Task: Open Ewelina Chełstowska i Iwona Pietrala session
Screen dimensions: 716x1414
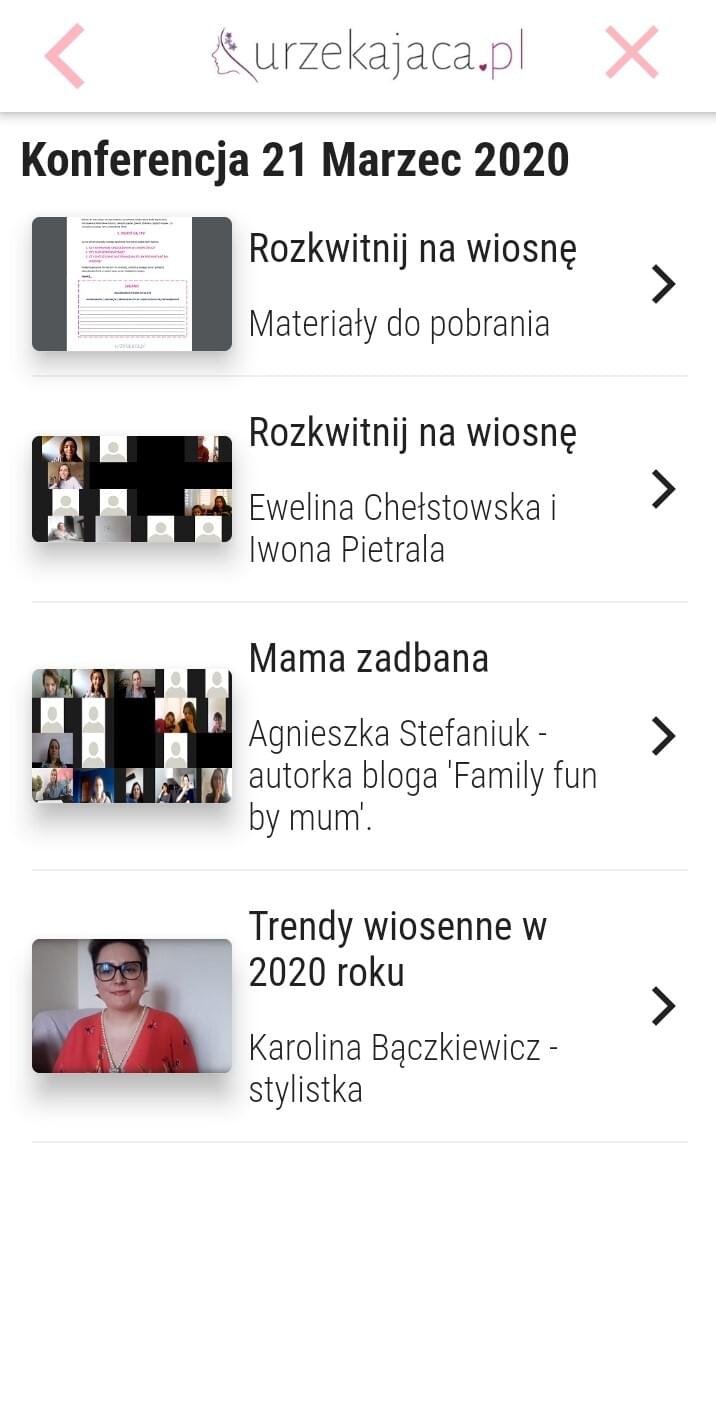Action: click(x=360, y=490)
